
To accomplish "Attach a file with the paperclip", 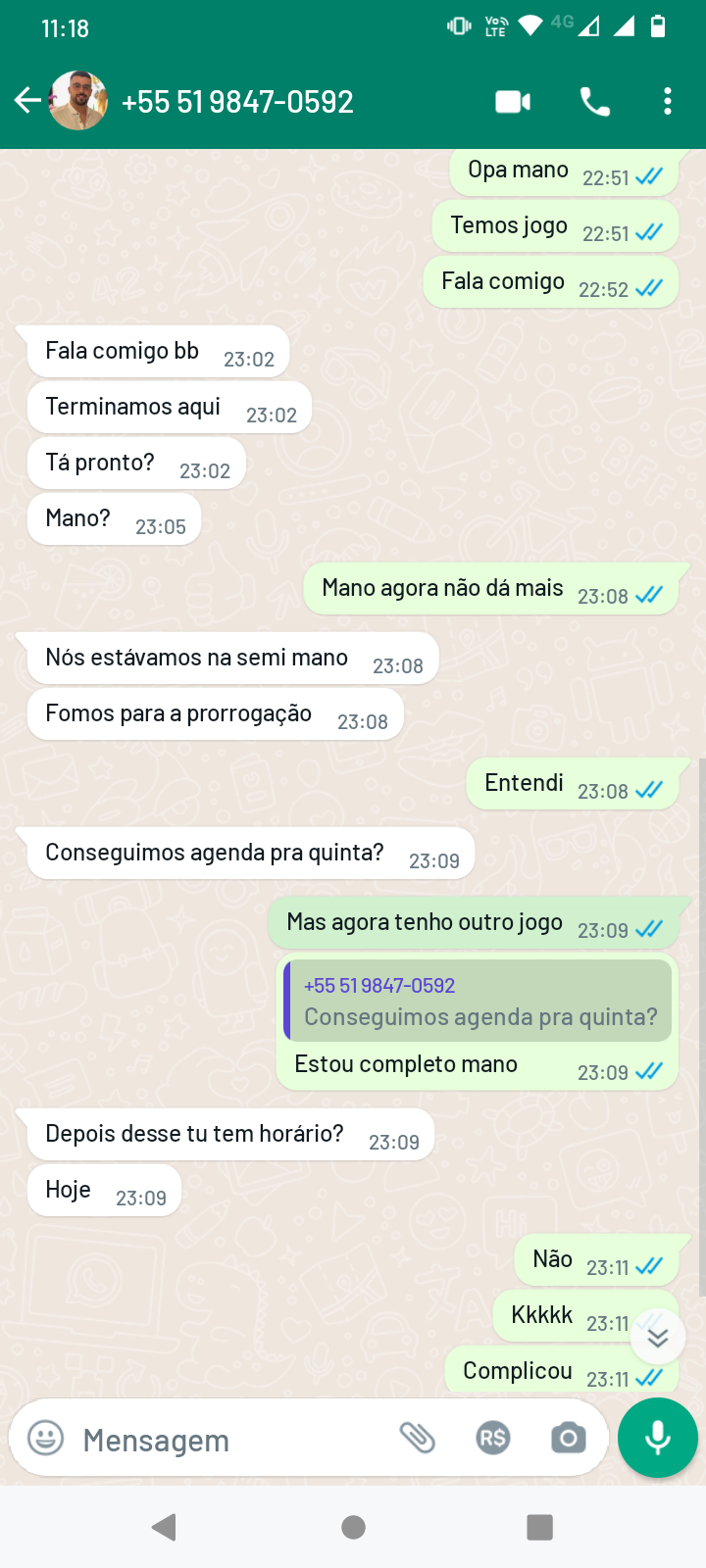I will click(x=418, y=1439).
